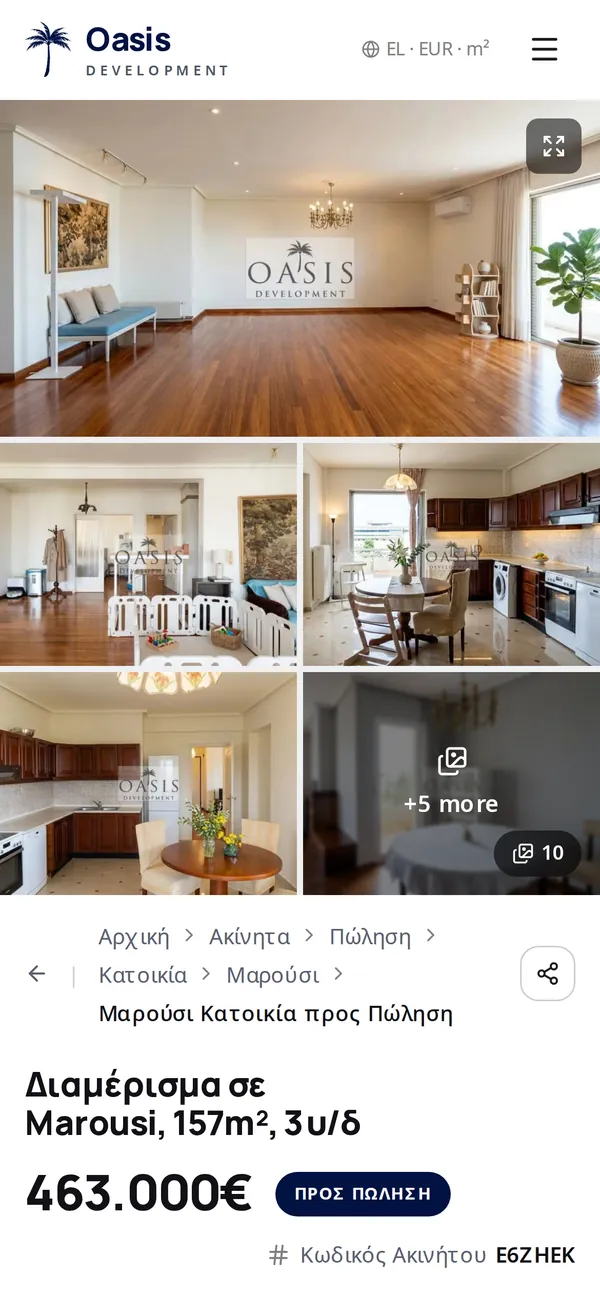Image resolution: width=600 pixels, height=1298 pixels.
Task: Go to the Αρχική breadcrumb
Action: pos(134,937)
